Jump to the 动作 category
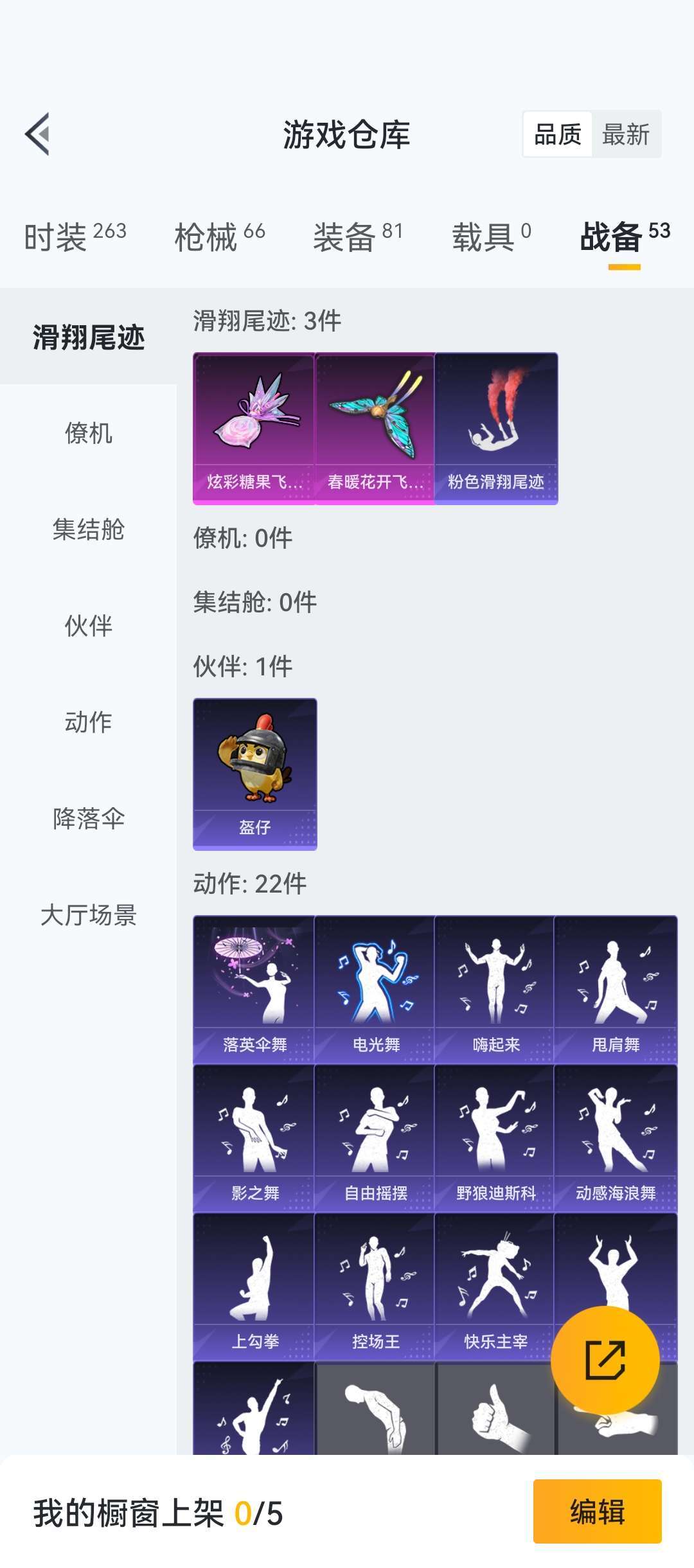Viewport: 694px width, 1568px height. [x=88, y=722]
